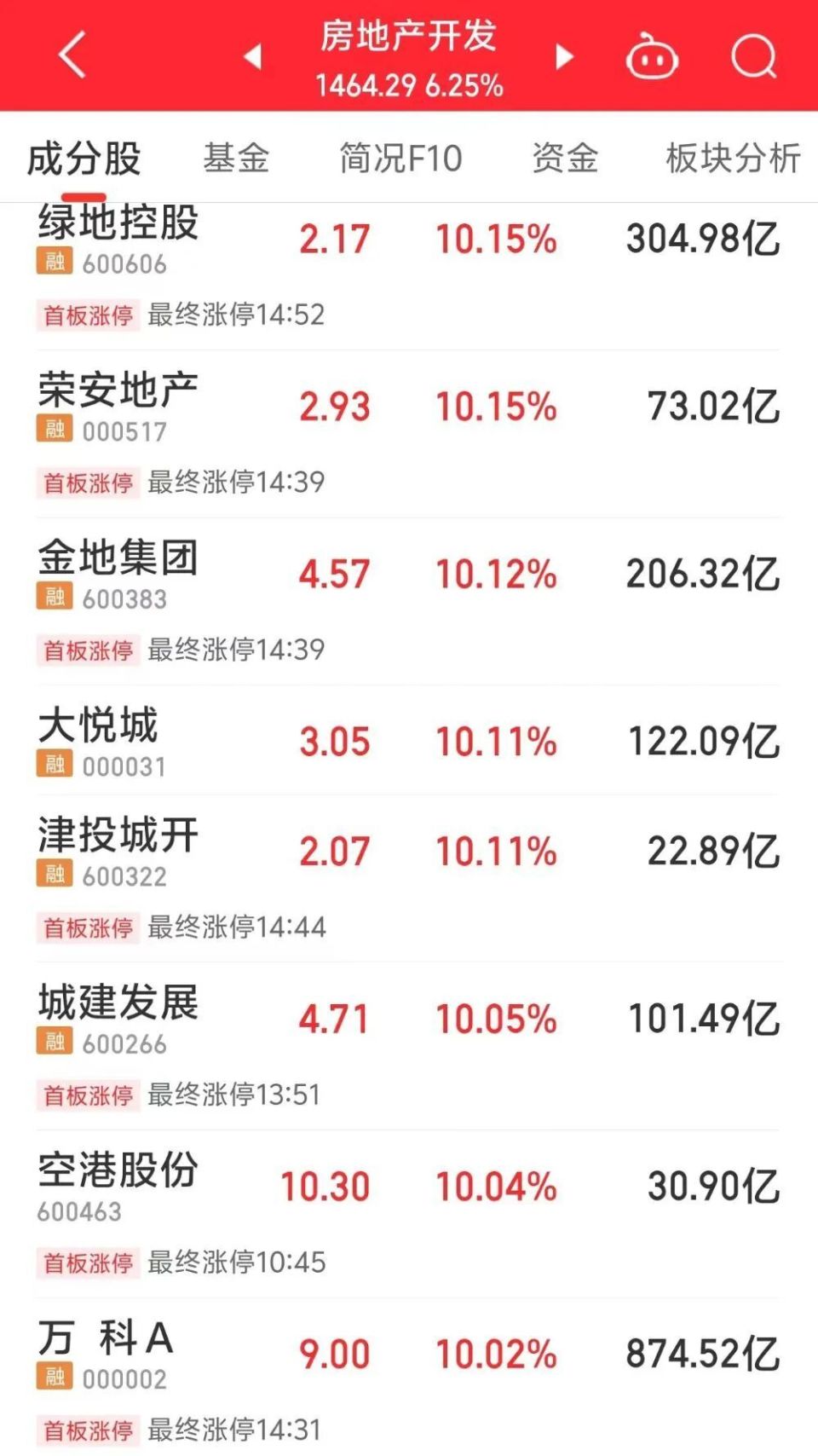Open search from the top bar
818x1456 pixels.
click(x=752, y=55)
